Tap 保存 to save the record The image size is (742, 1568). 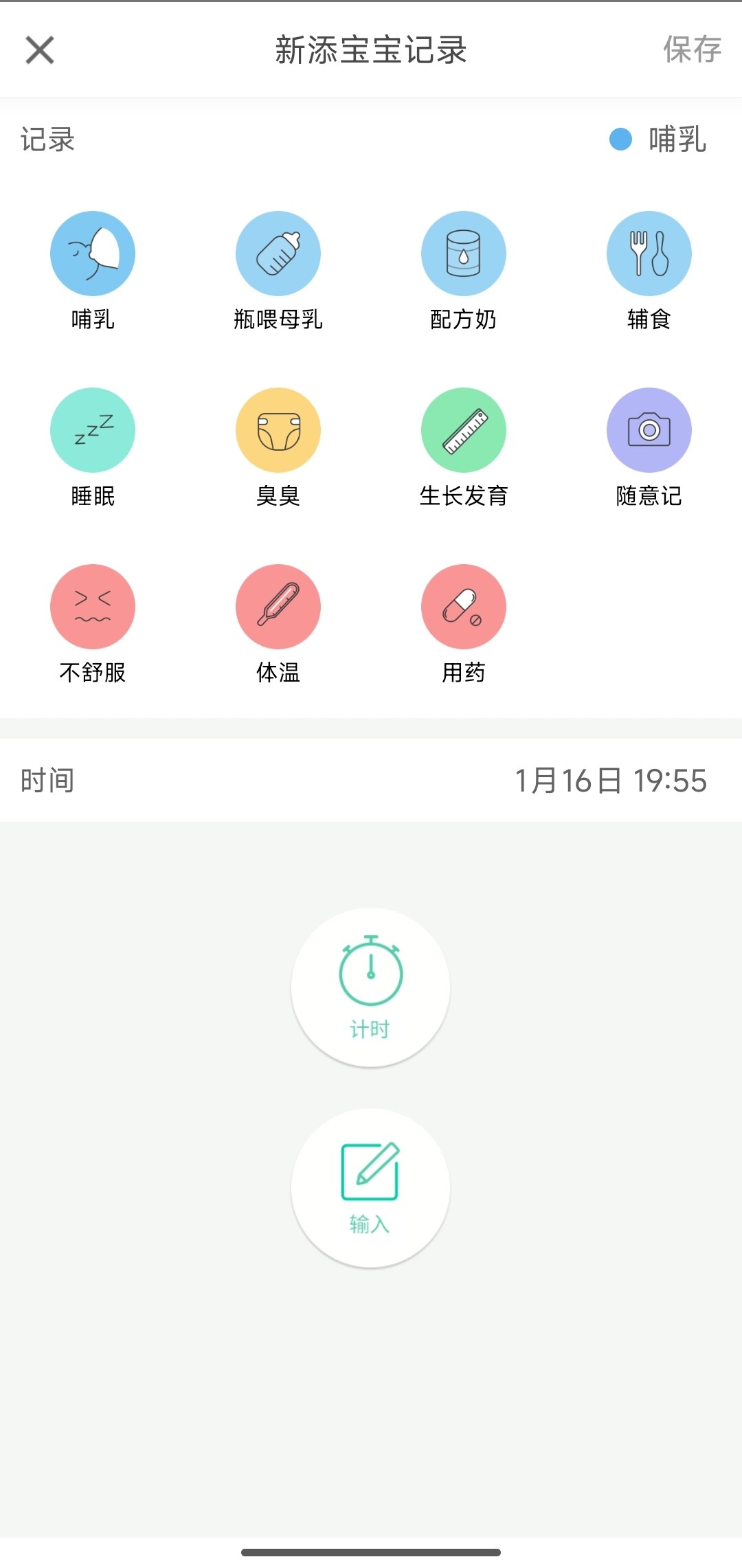pos(691,50)
